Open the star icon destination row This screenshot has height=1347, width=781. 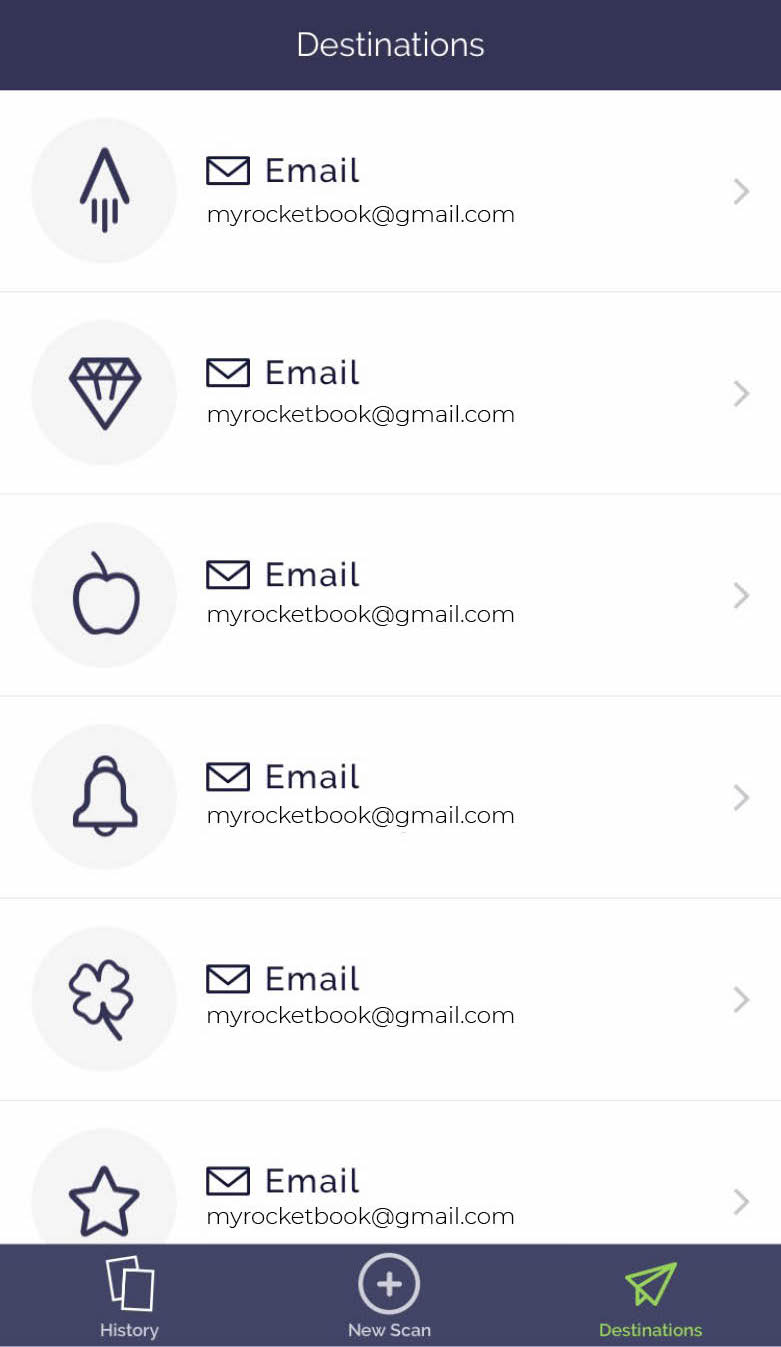pyautogui.click(x=390, y=1195)
